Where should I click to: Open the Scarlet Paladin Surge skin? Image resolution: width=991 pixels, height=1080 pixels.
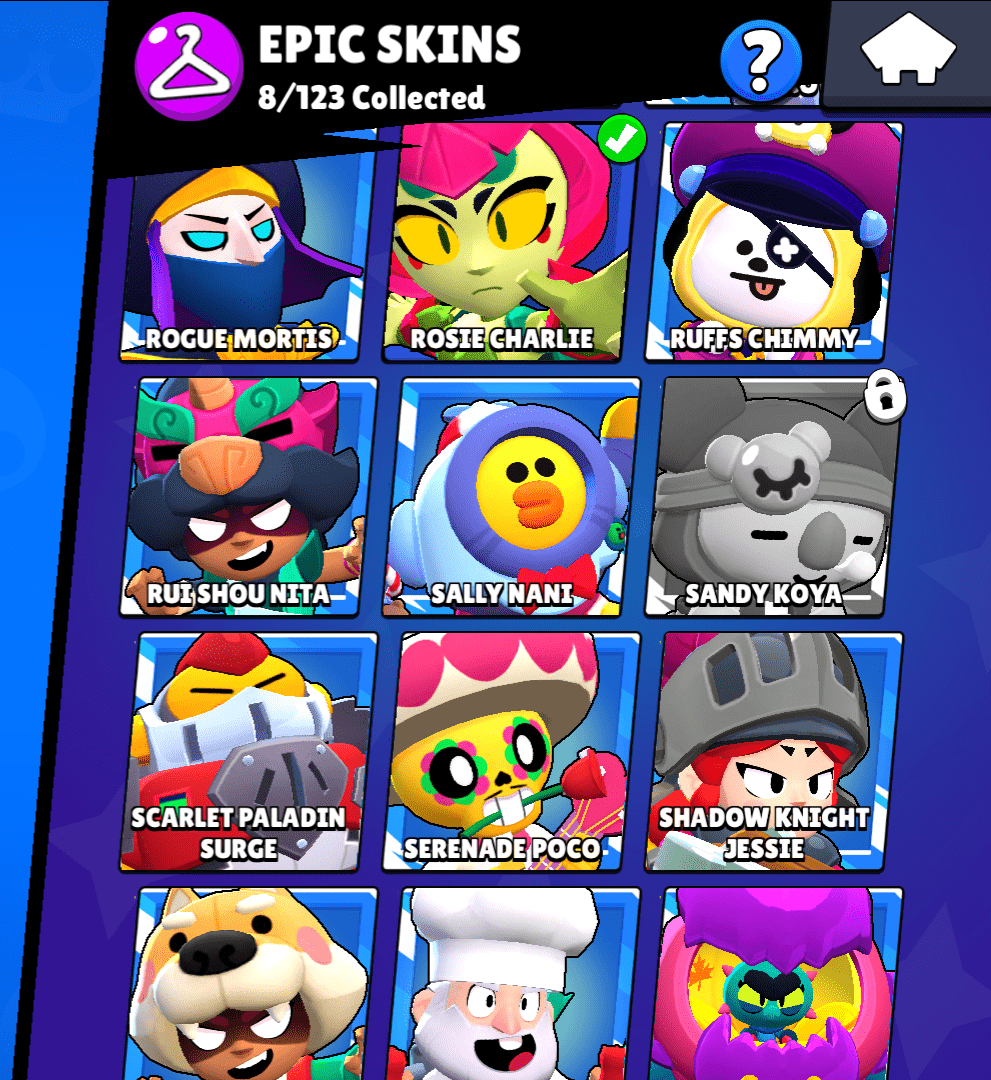pyautogui.click(x=245, y=750)
